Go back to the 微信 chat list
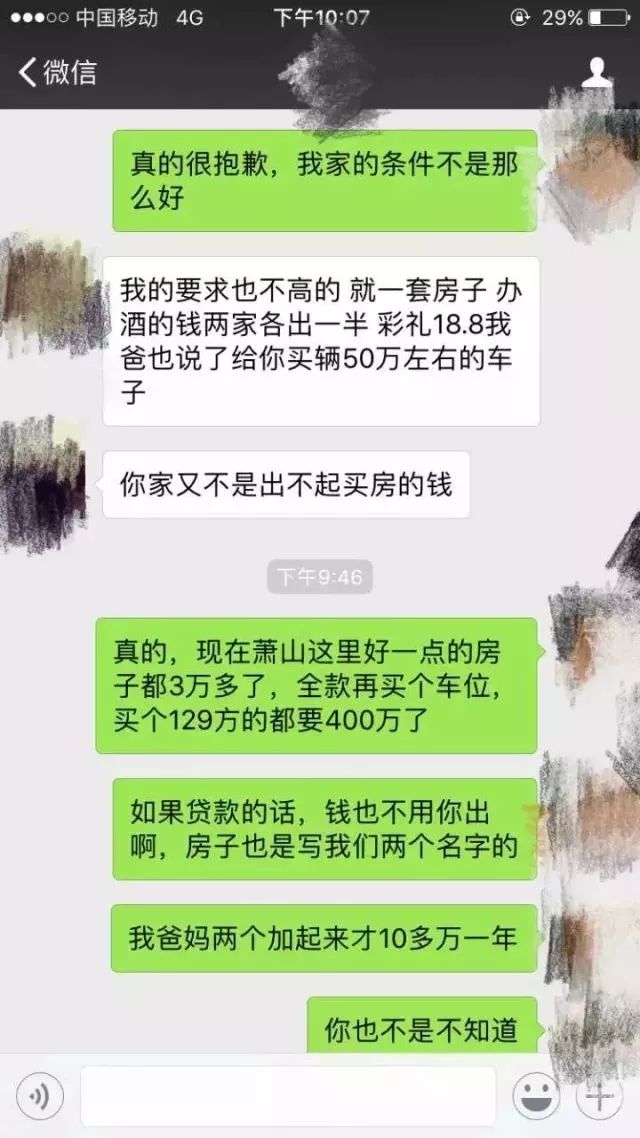 point(57,72)
